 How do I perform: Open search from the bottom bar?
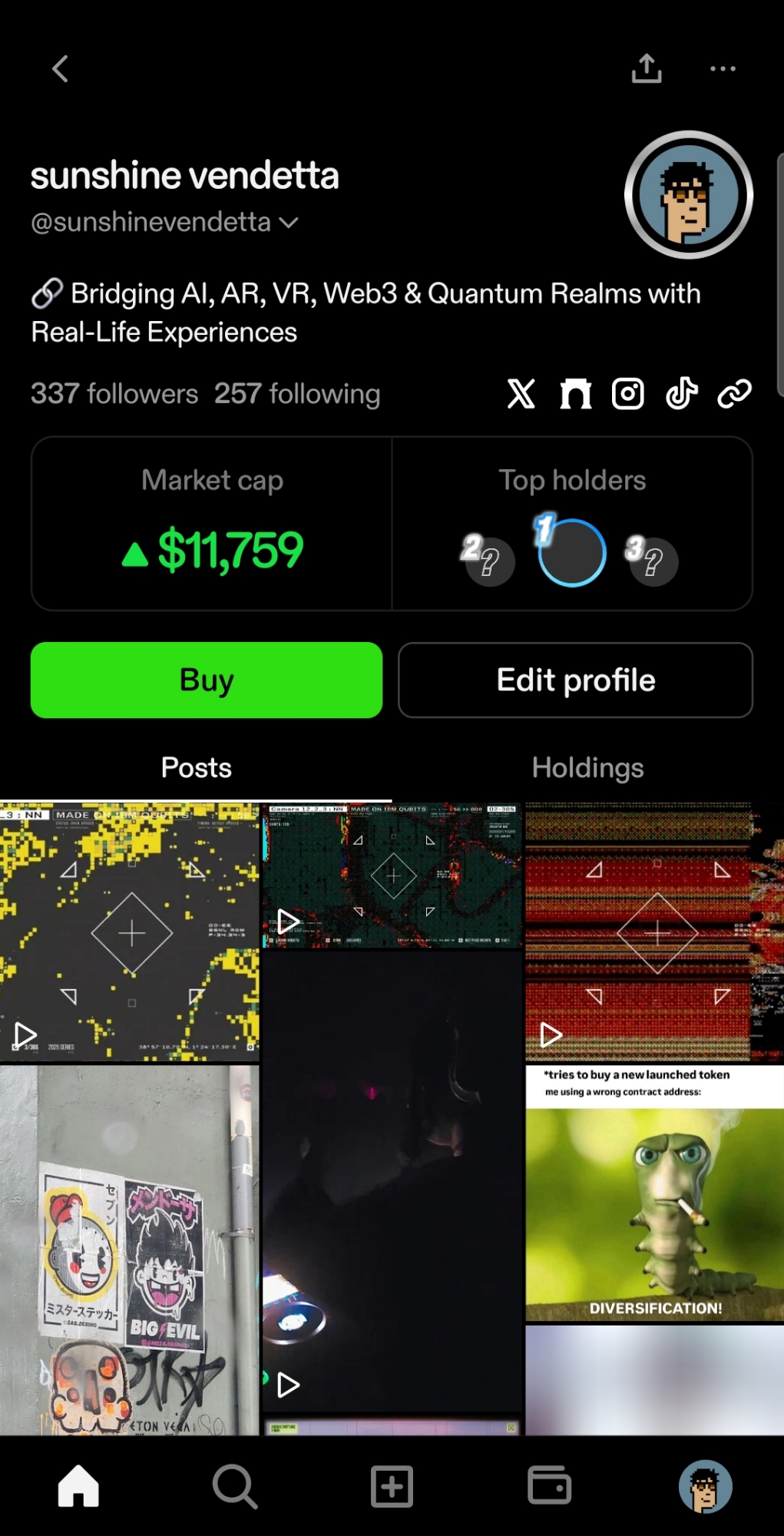pos(235,1486)
